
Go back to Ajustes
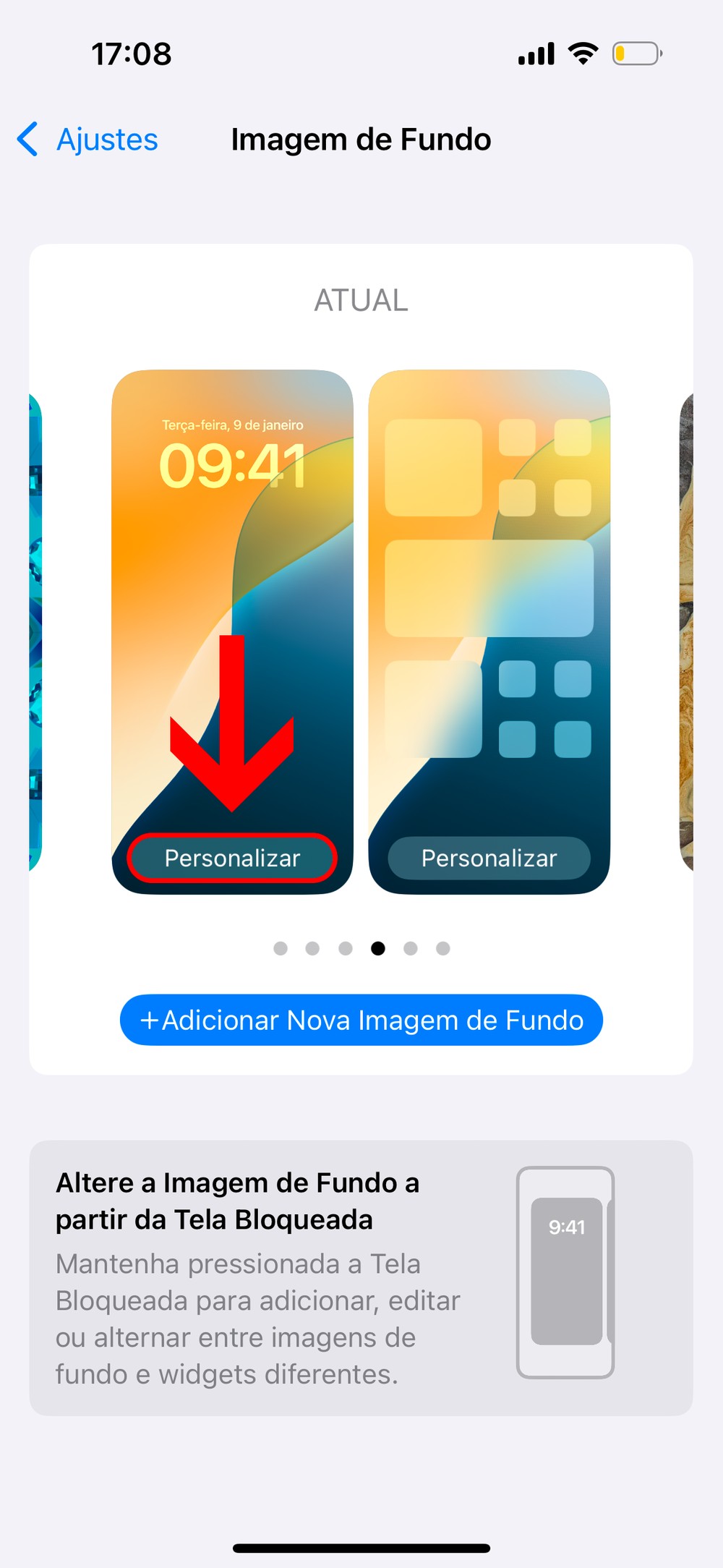88,140
